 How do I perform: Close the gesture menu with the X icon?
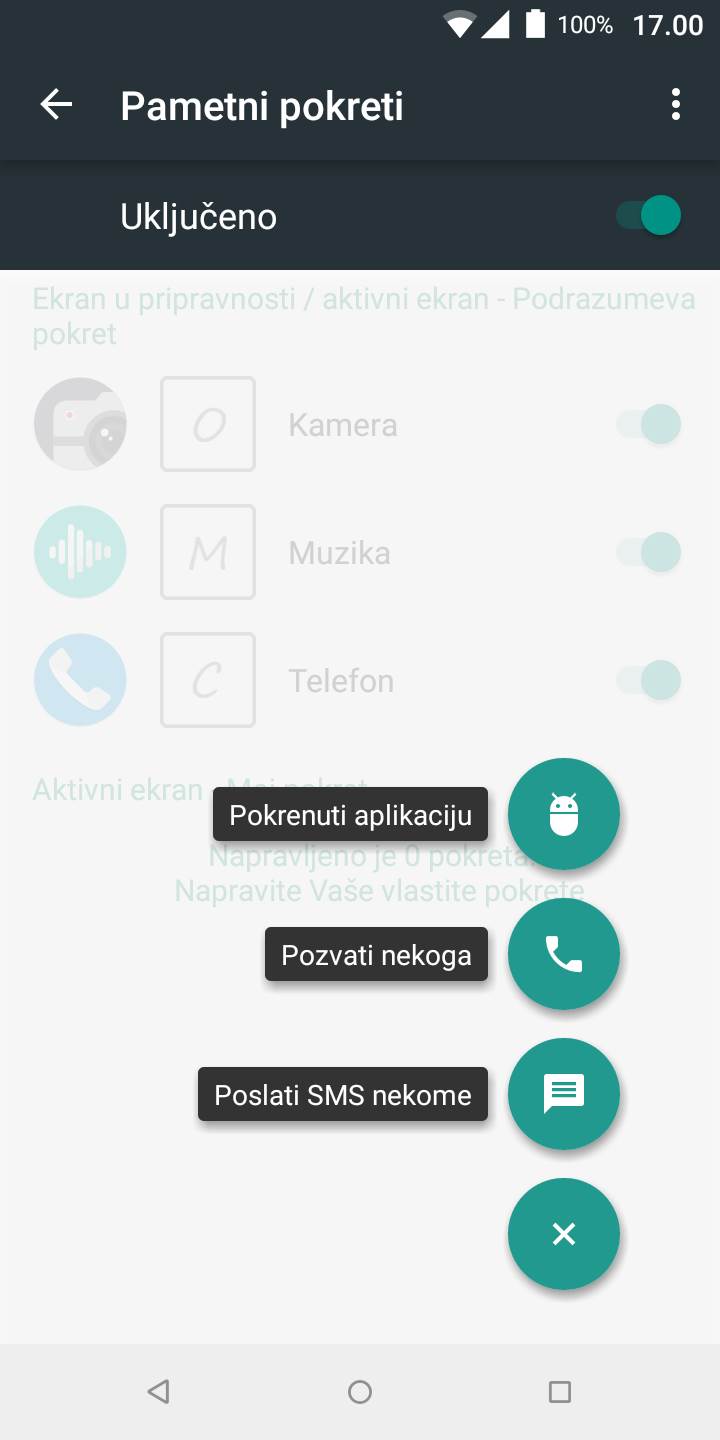[x=563, y=1233]
